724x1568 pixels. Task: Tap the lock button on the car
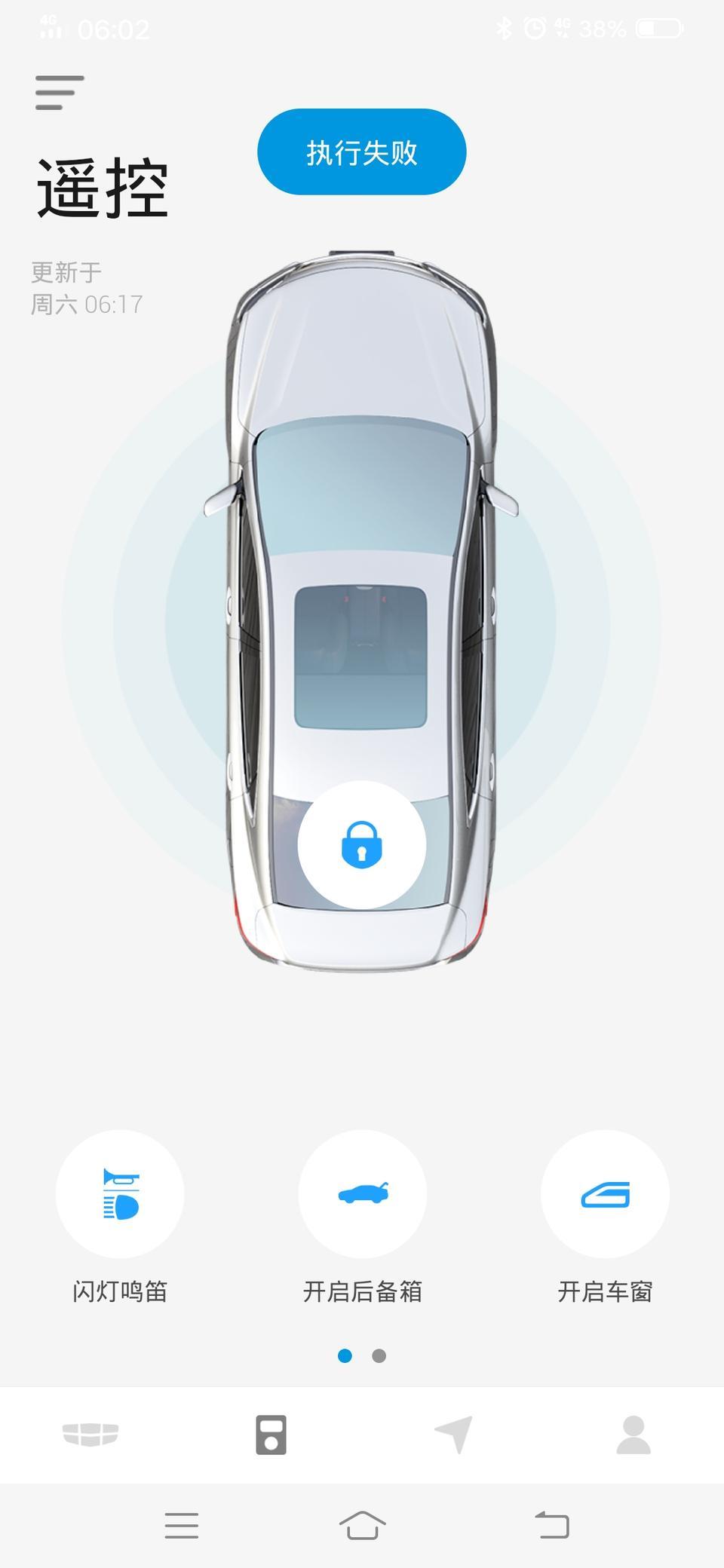[x=362, y=844]
